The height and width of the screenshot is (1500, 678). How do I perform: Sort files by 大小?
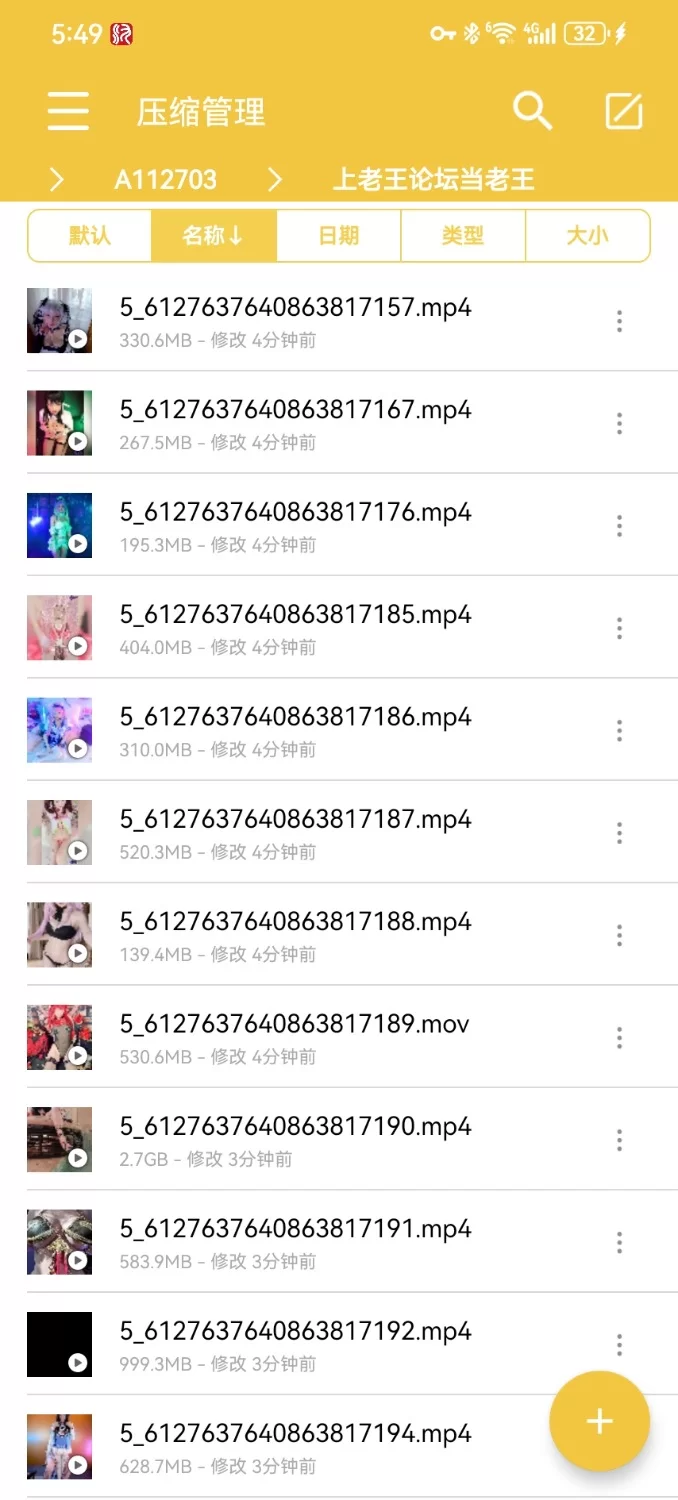[587, 236]
